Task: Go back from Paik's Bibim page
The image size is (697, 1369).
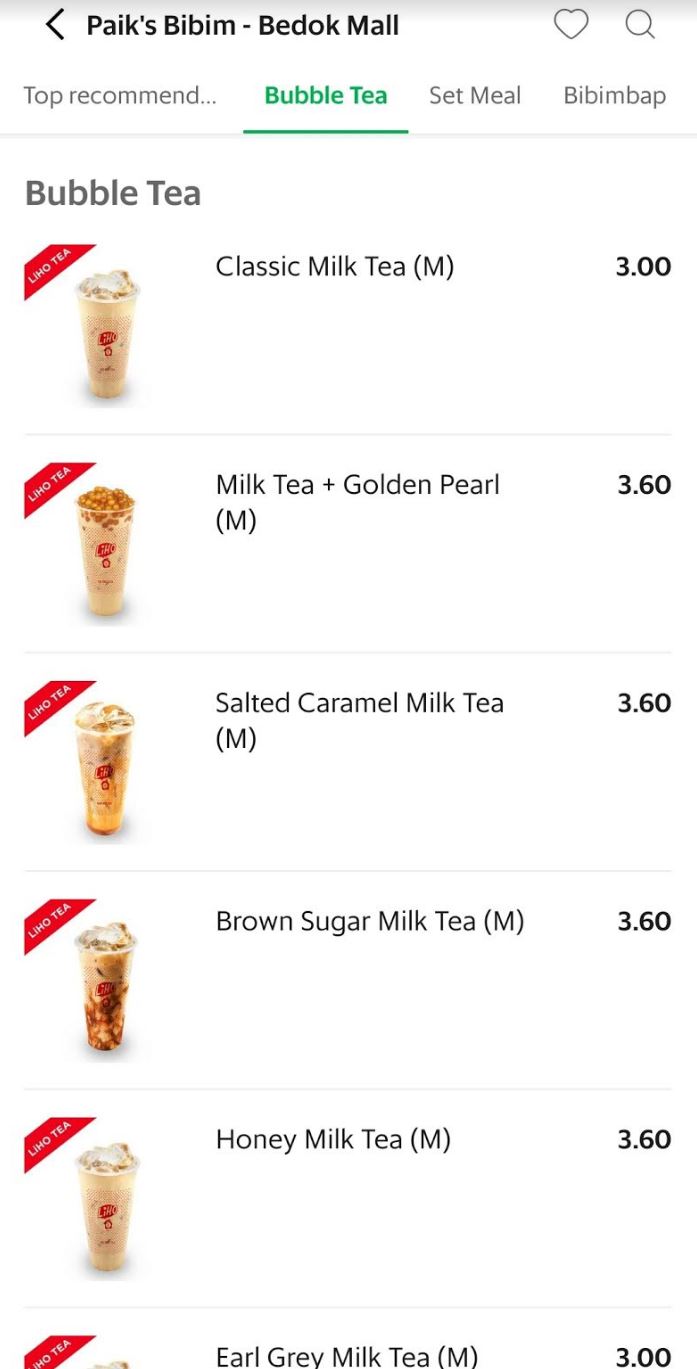Action: [55, 25]
